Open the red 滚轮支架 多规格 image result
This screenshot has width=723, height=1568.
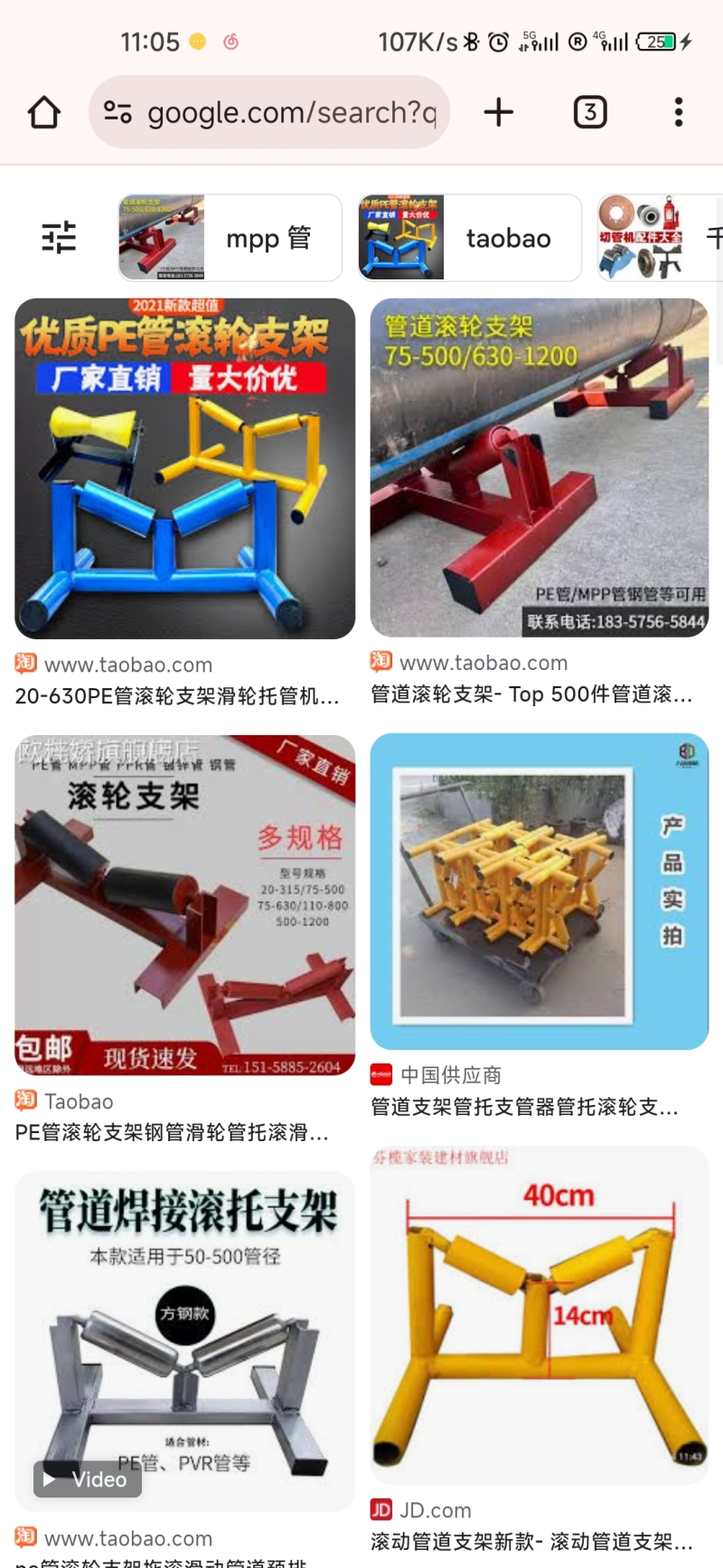184,905
